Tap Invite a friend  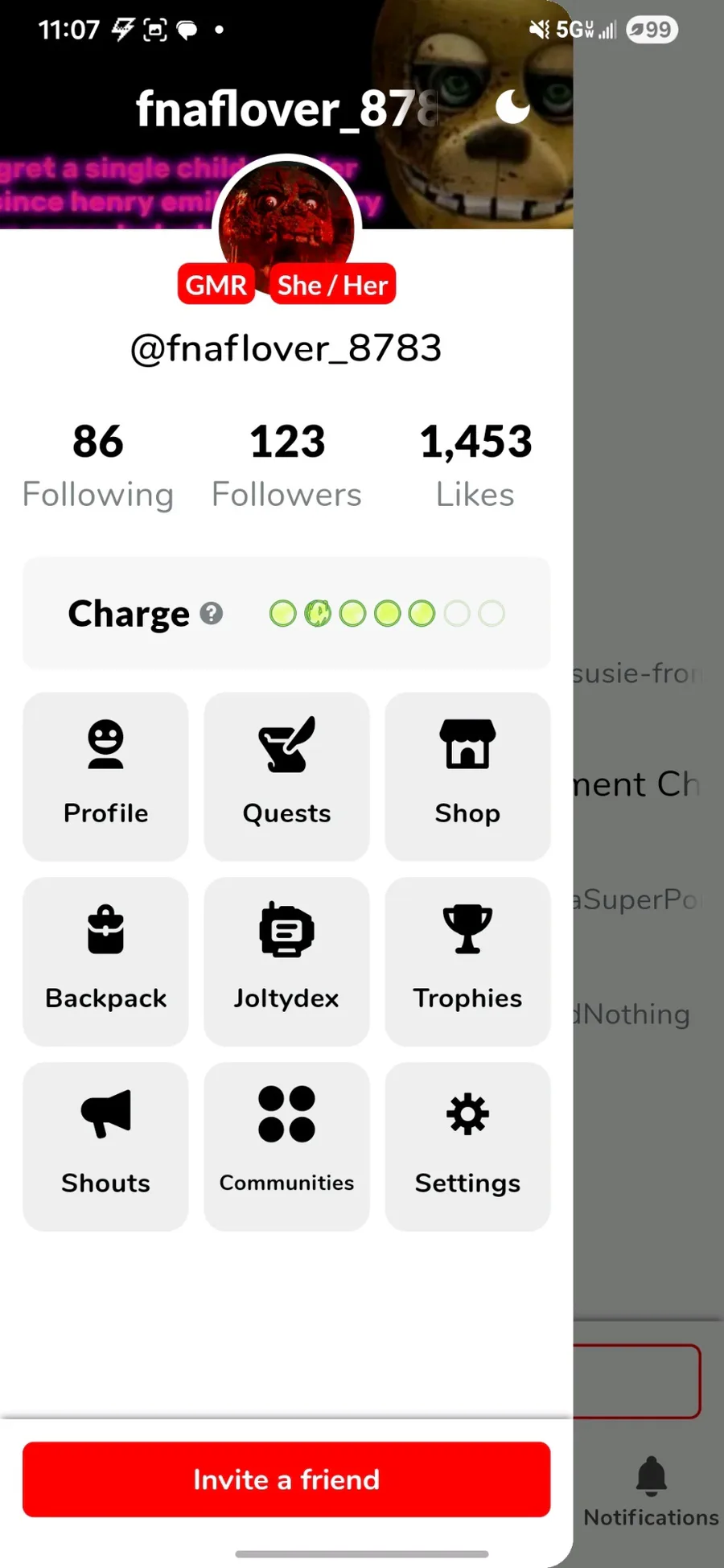coord(286,1479)
